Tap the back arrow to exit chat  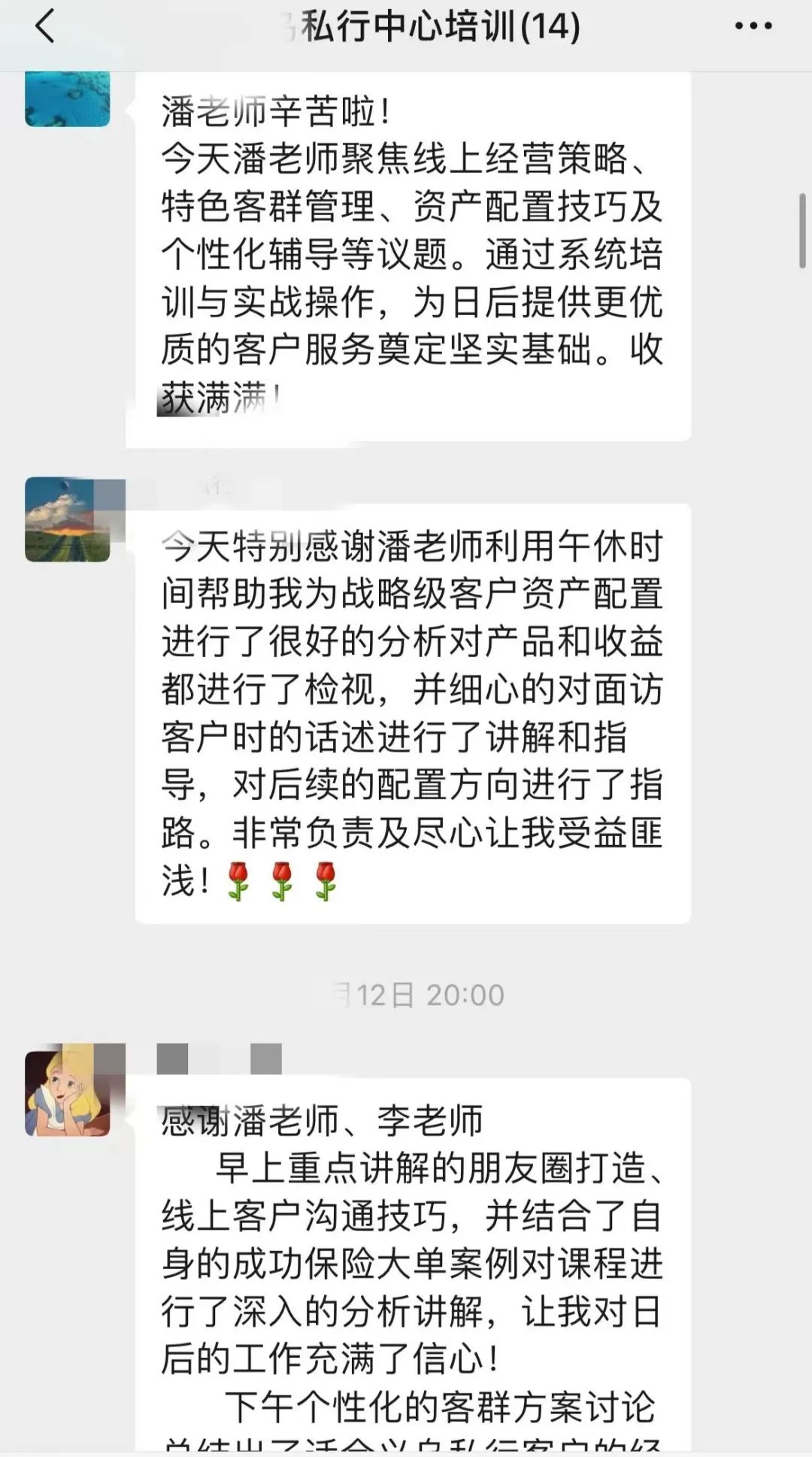pyautogui.click(x=43, y=25)
